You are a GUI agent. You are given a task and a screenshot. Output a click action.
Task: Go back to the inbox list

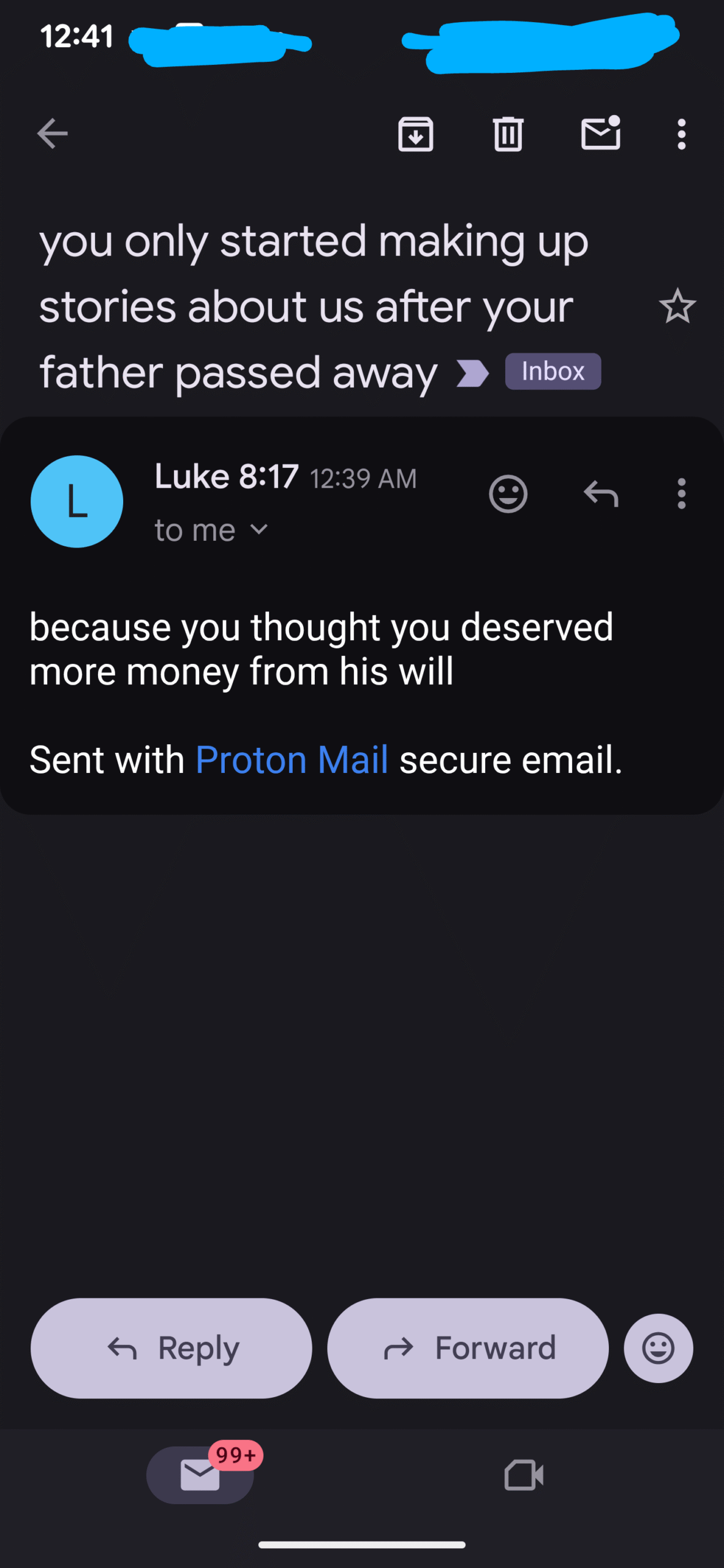click(52, 134)
